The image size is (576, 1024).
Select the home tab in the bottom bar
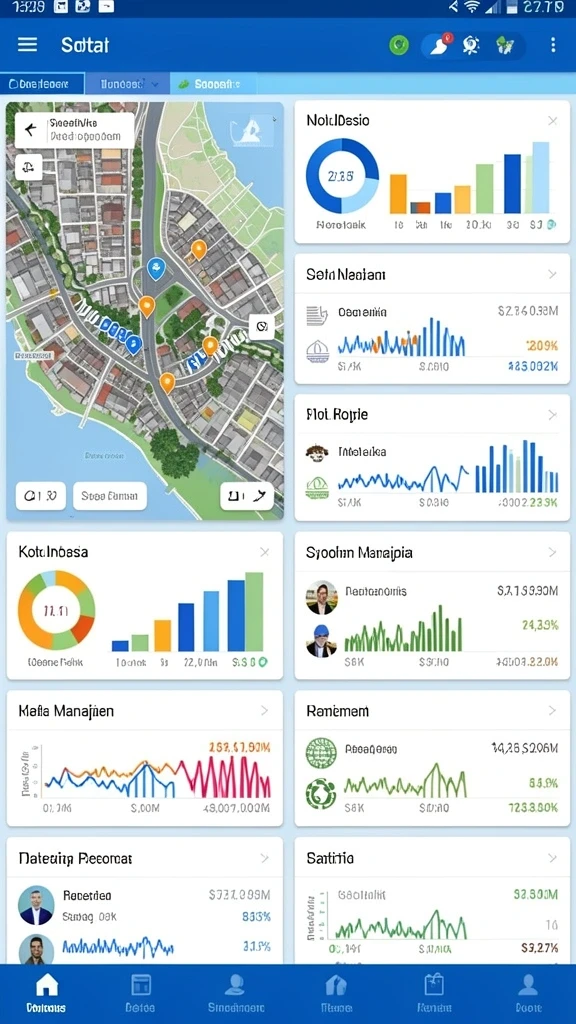tap(46, 993)
